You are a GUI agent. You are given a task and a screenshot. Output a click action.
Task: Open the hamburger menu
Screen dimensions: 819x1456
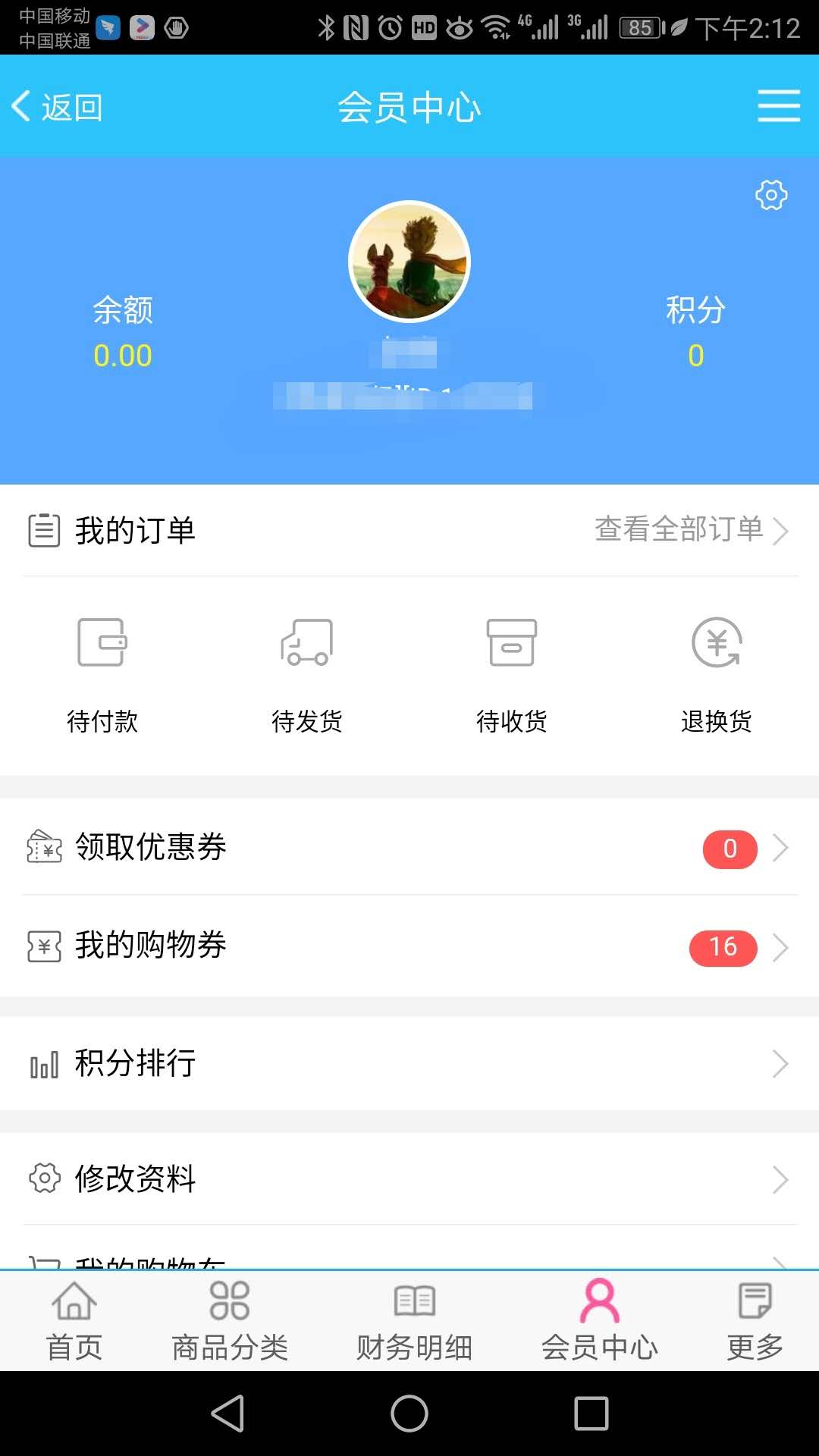pos(779,106)
